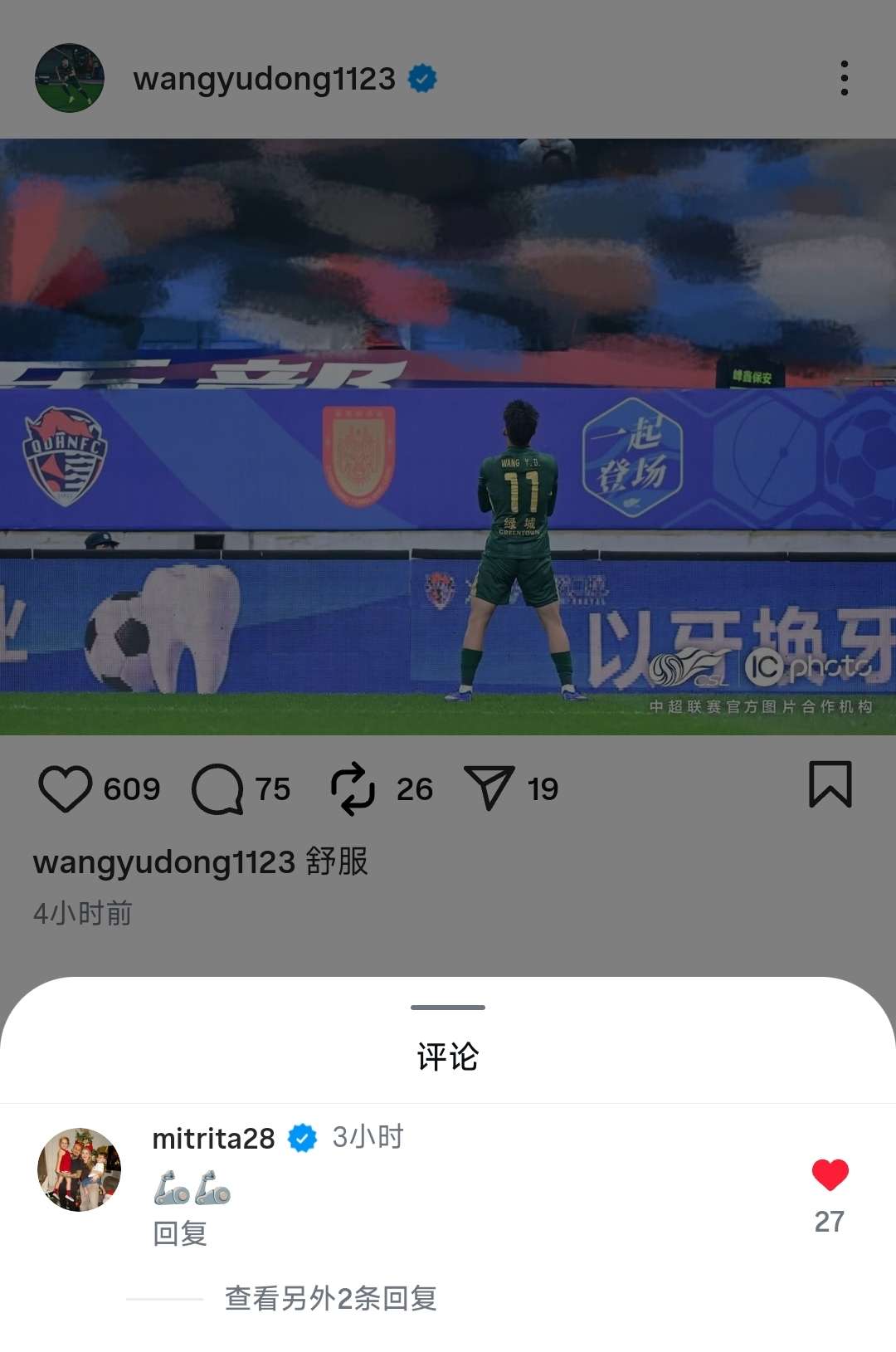Open mitrita28's avatar in comments
This screenshot has width=896, height=1352.
click(x=80, y=1169)
